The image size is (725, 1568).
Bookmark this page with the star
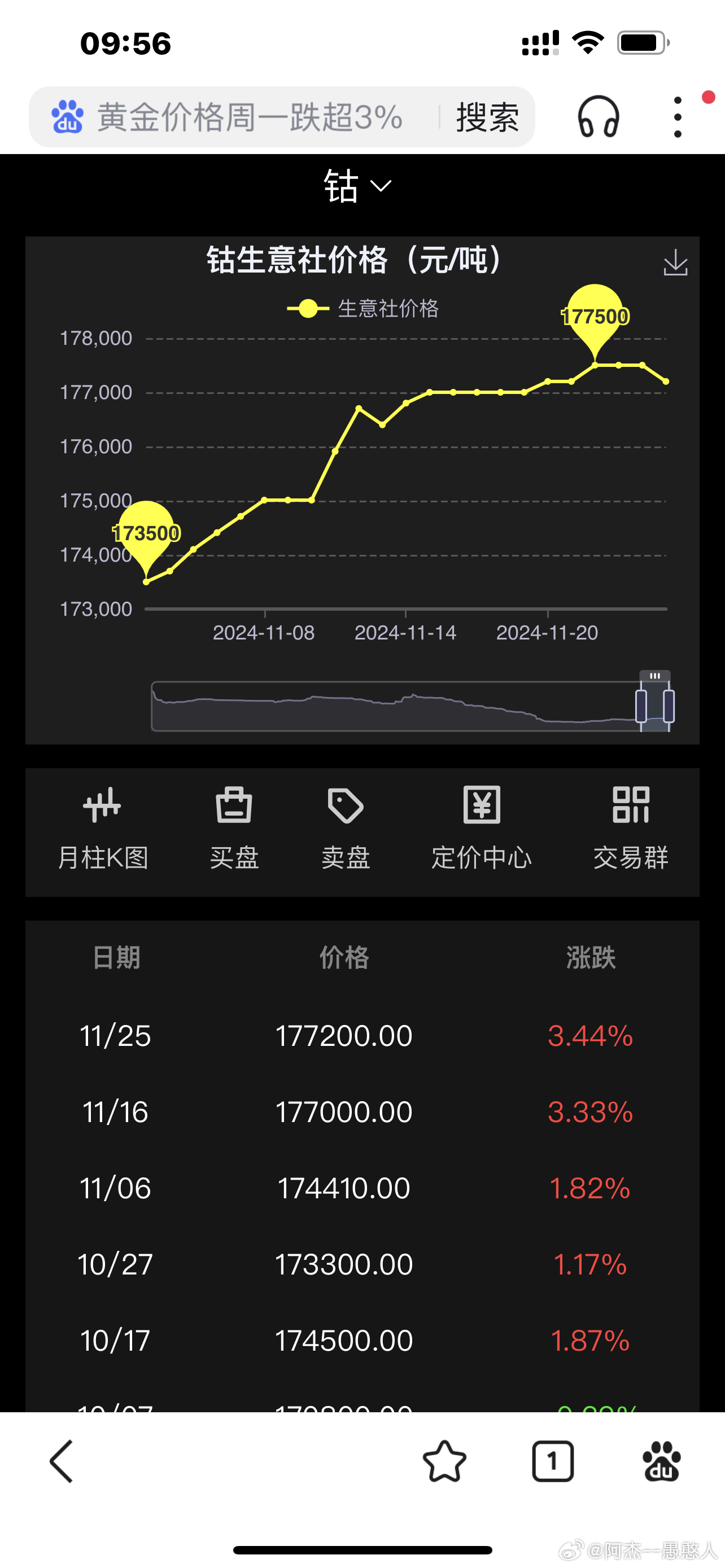444,1461
